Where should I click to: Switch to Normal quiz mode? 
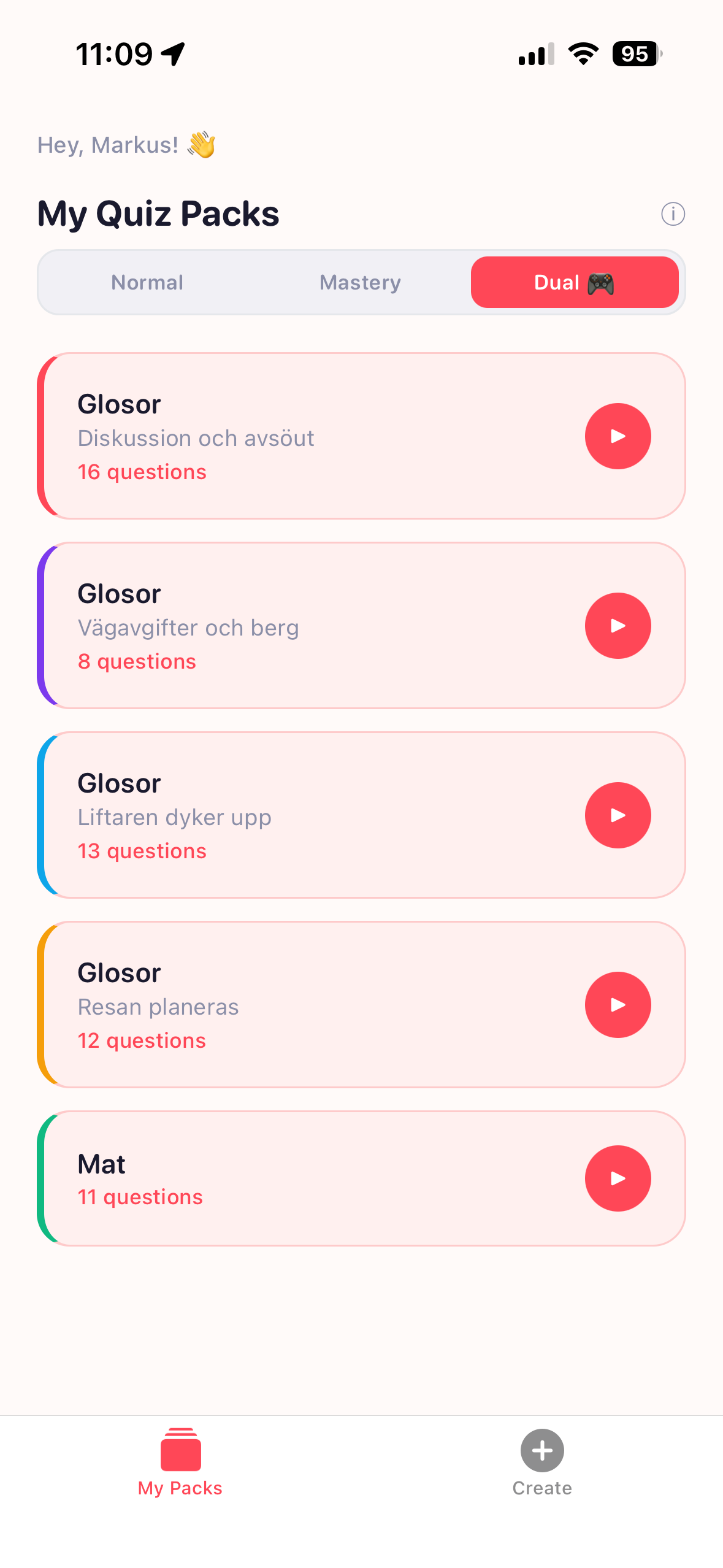pyautogui.click(x=147, y=282)
